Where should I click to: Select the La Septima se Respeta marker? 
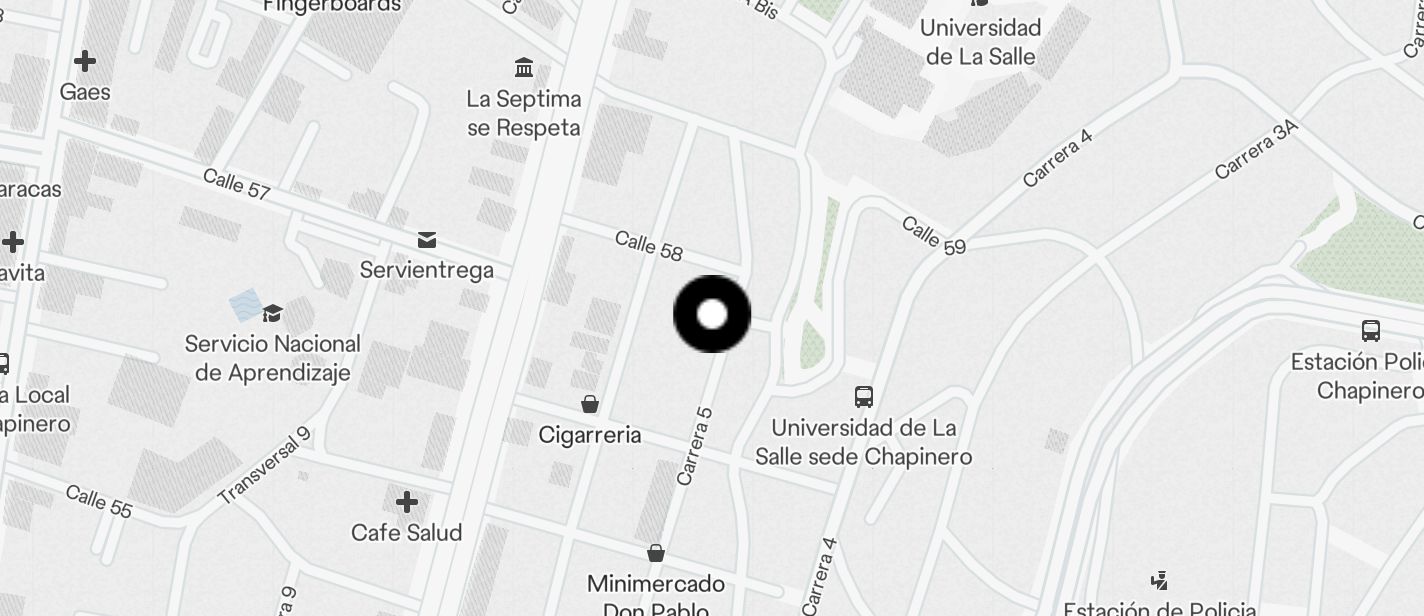tap(523, 68)
